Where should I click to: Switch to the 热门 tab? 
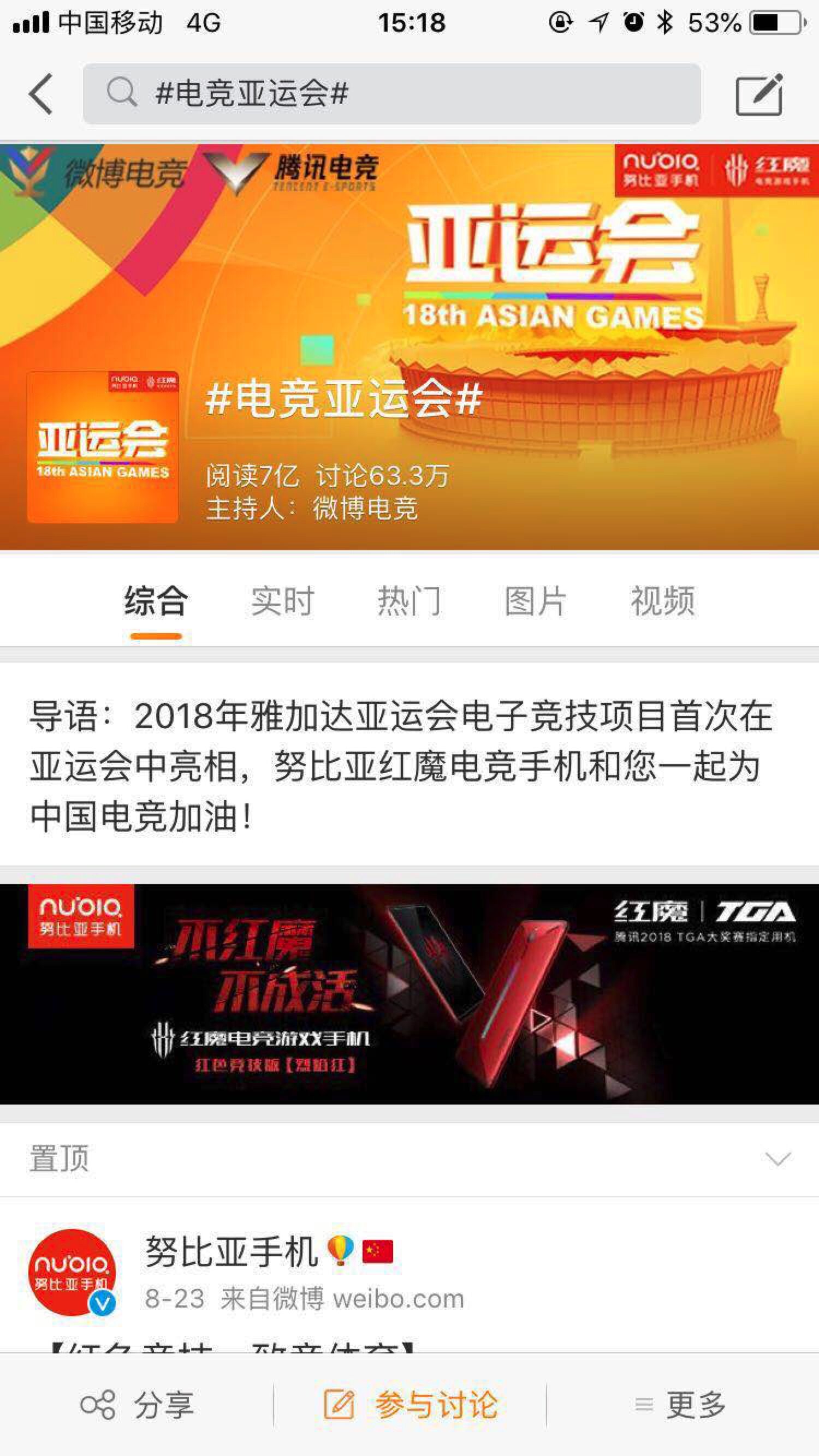coord(409,600)
